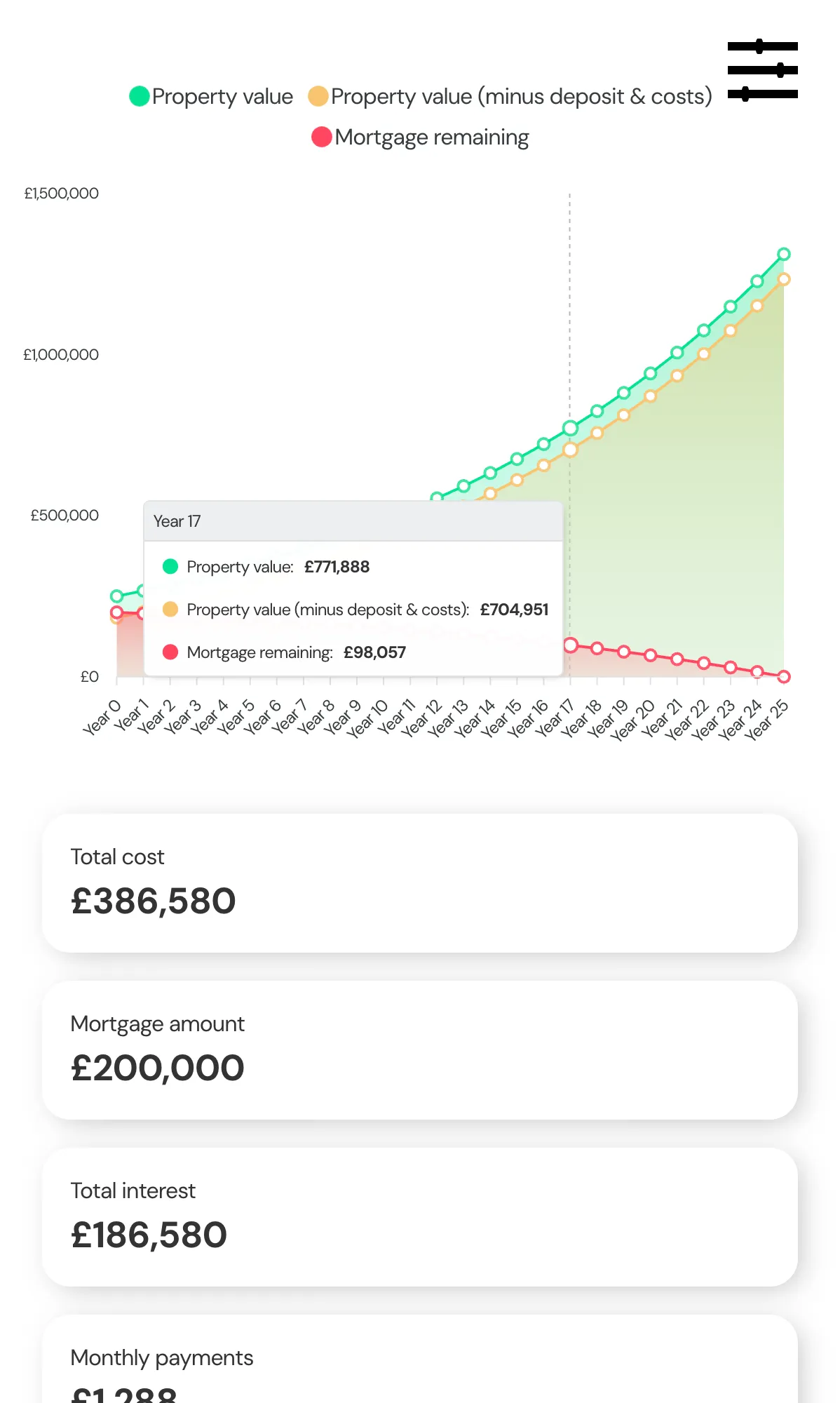Open the chart filter sliders icon
840x1403 pixels.
point(763,69)
